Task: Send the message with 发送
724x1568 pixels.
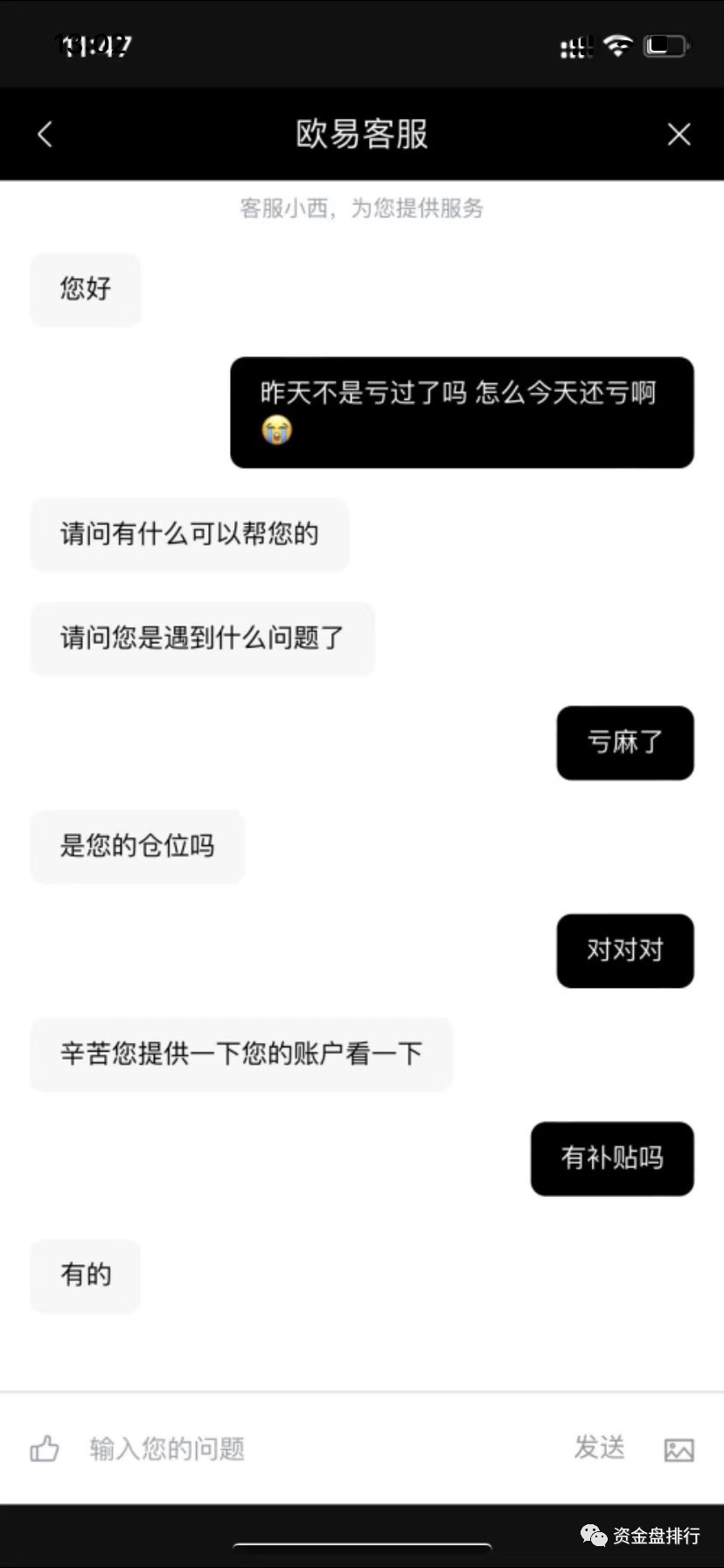Action: coord(599,1448)
